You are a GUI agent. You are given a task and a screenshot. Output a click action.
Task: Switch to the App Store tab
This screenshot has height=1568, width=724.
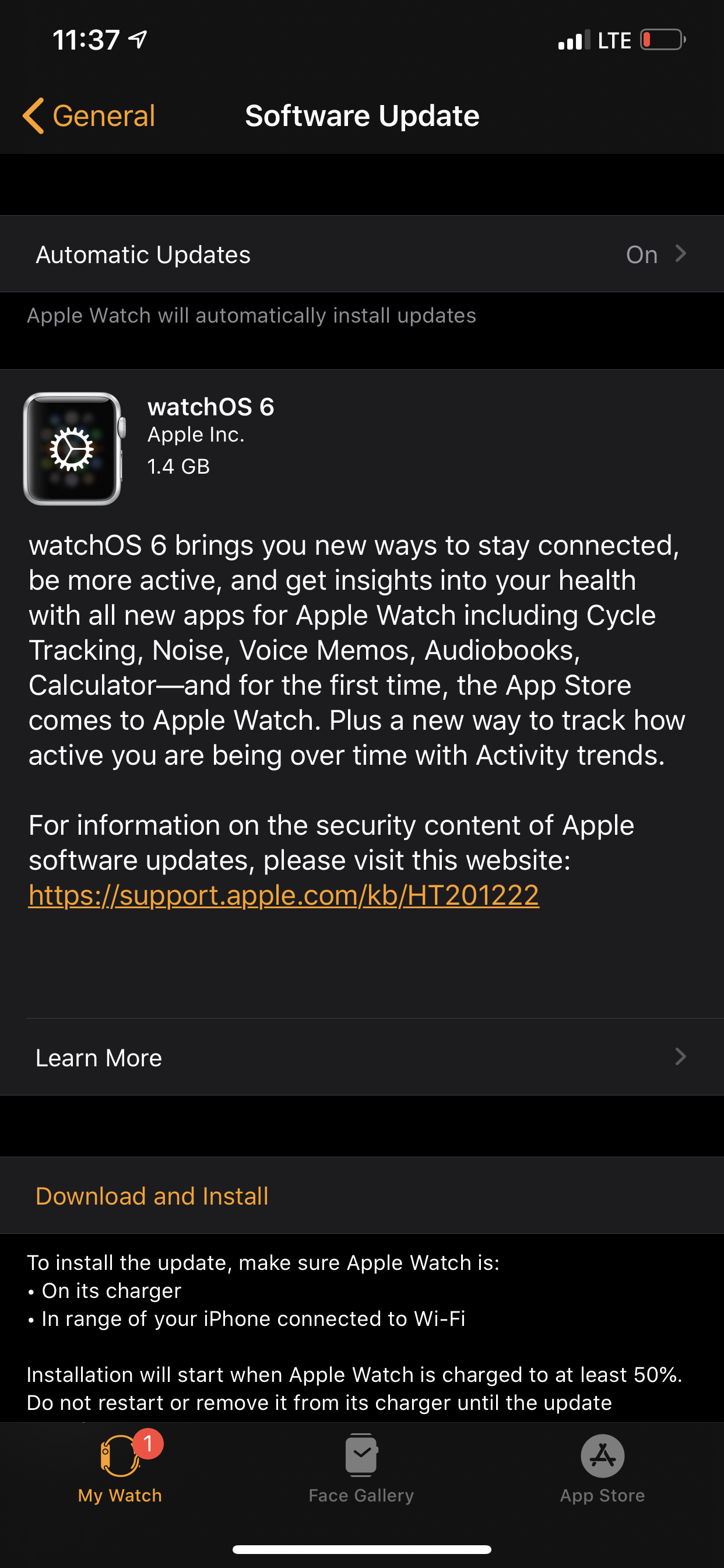coord(602,1467)
